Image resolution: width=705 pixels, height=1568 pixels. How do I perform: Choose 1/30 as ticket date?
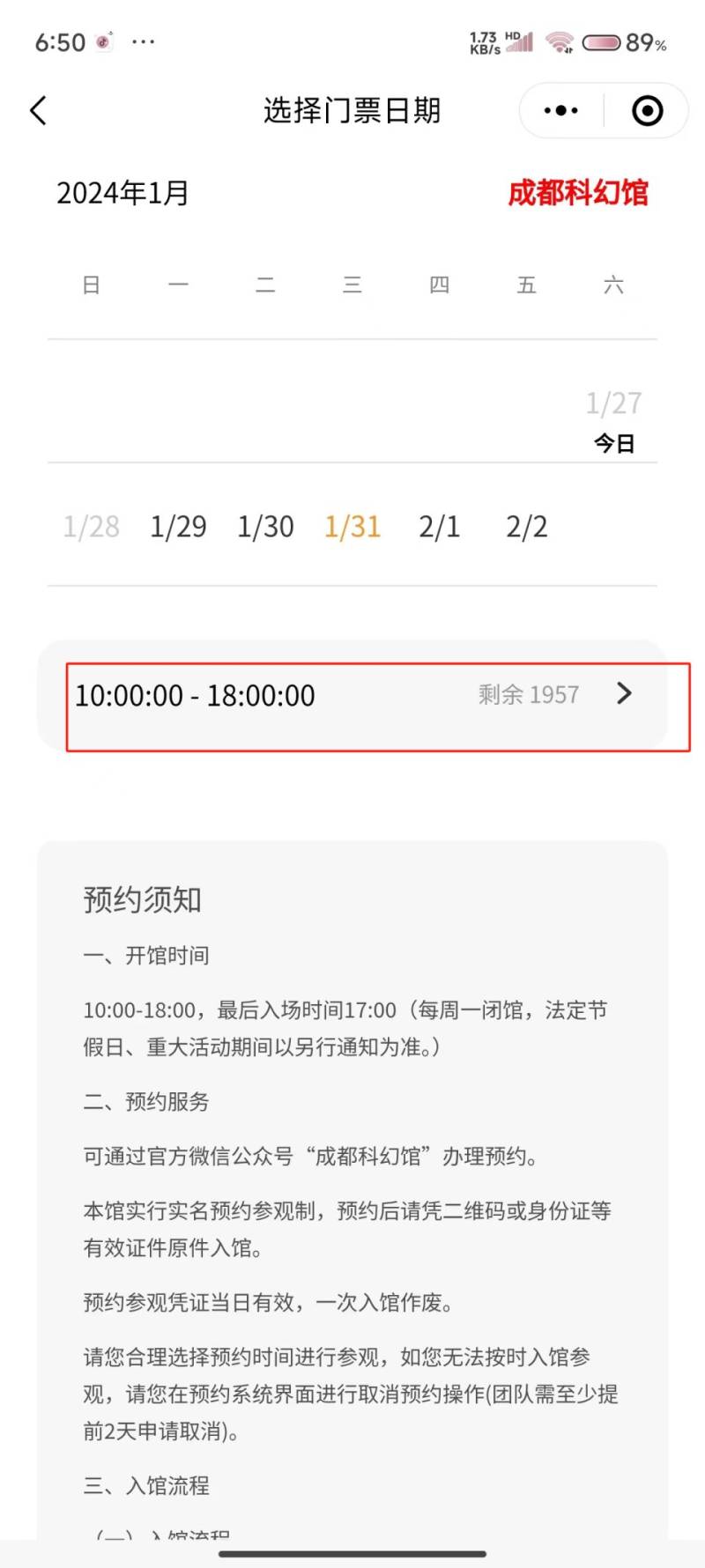coord(265,527)
